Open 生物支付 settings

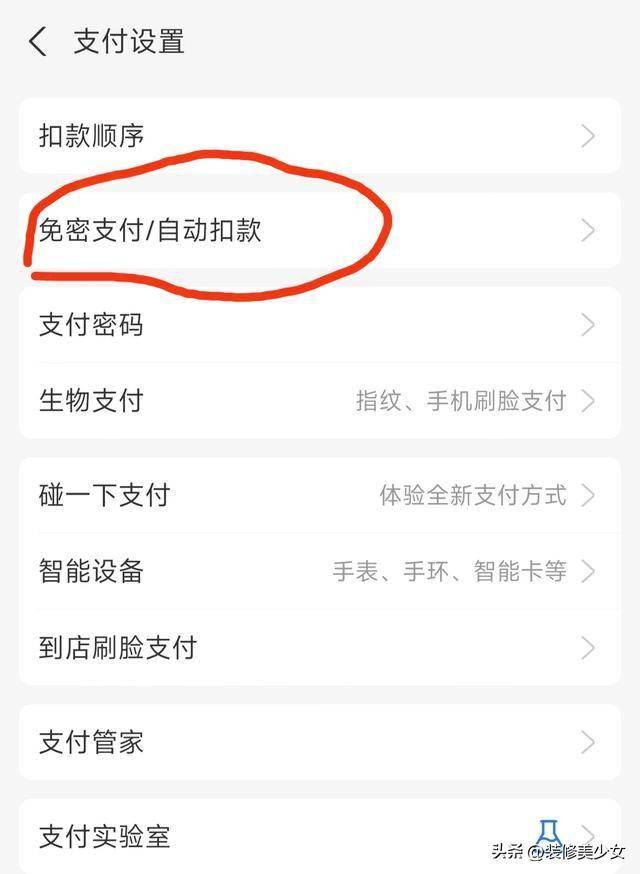(320, 401)
